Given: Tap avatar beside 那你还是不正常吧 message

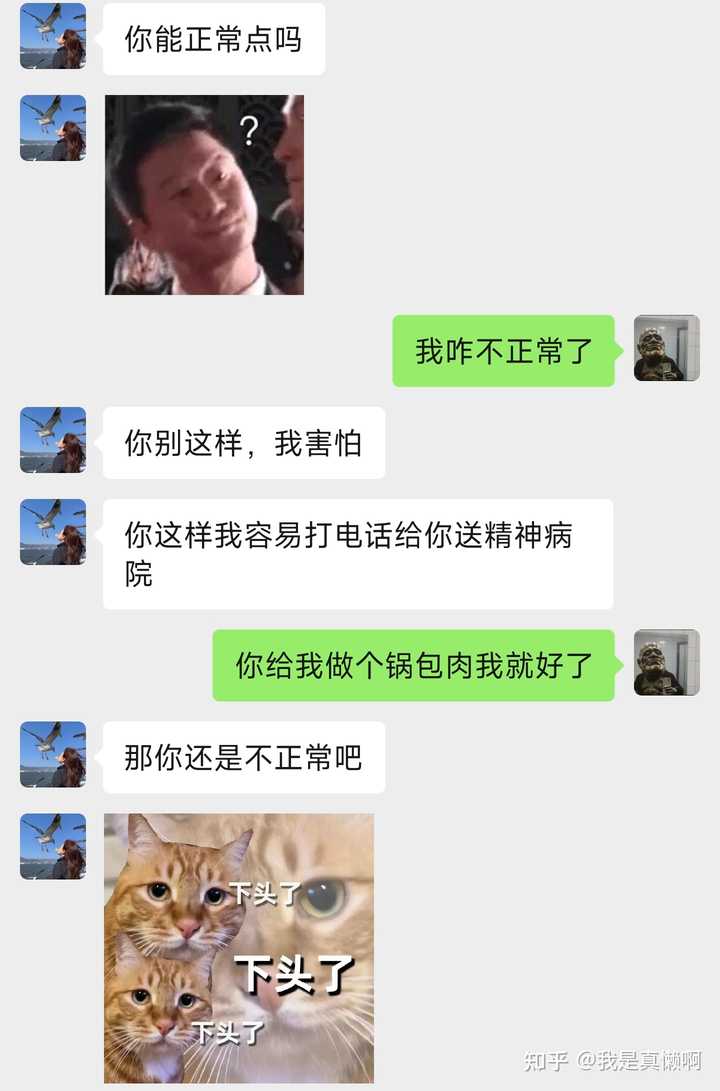Looking at the screenshot, I should [53, 754].
